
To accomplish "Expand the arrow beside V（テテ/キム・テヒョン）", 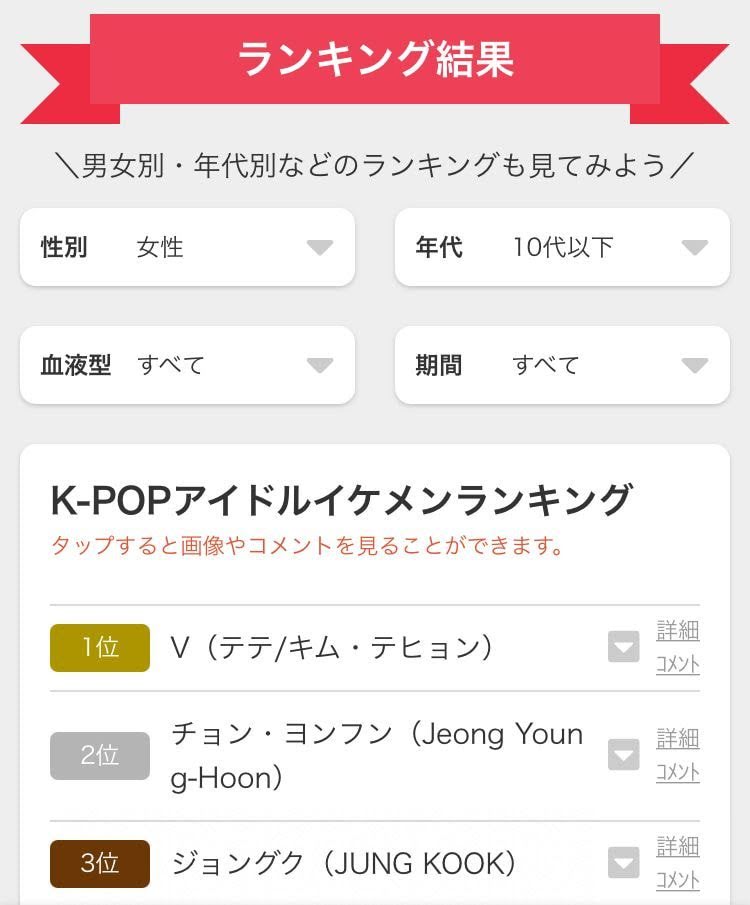I will pyautogui.click(x=623, y=648).
